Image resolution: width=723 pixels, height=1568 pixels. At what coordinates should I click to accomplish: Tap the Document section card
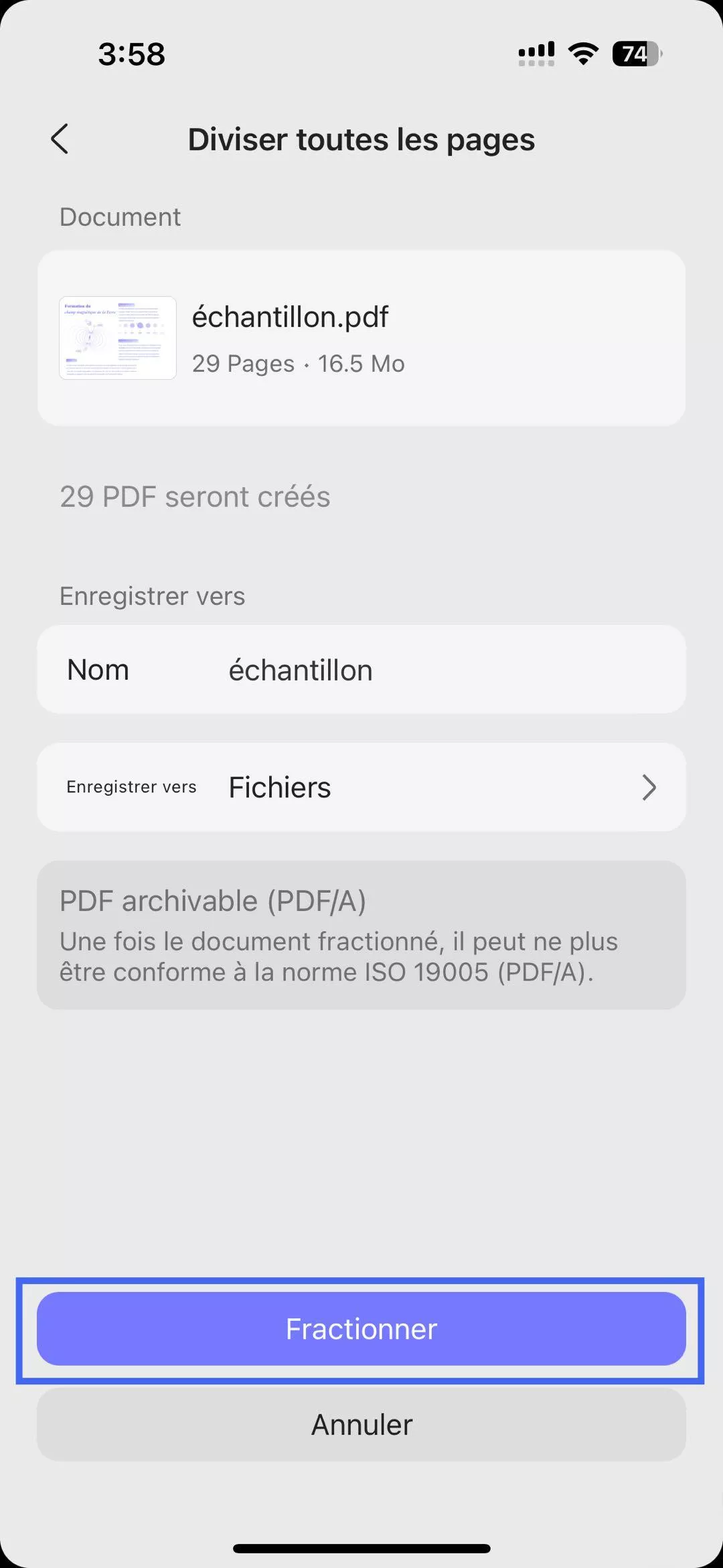click(361, 338)
